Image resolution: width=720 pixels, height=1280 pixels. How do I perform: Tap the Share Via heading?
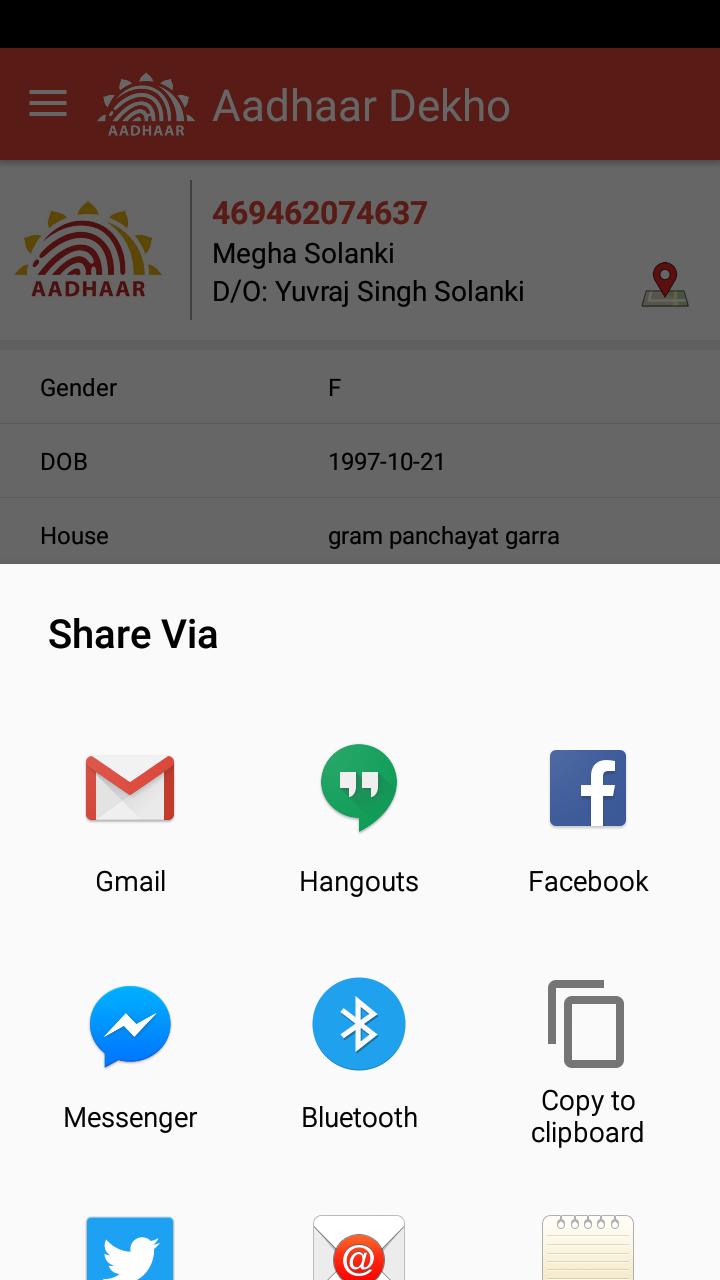tap(132, 634)
